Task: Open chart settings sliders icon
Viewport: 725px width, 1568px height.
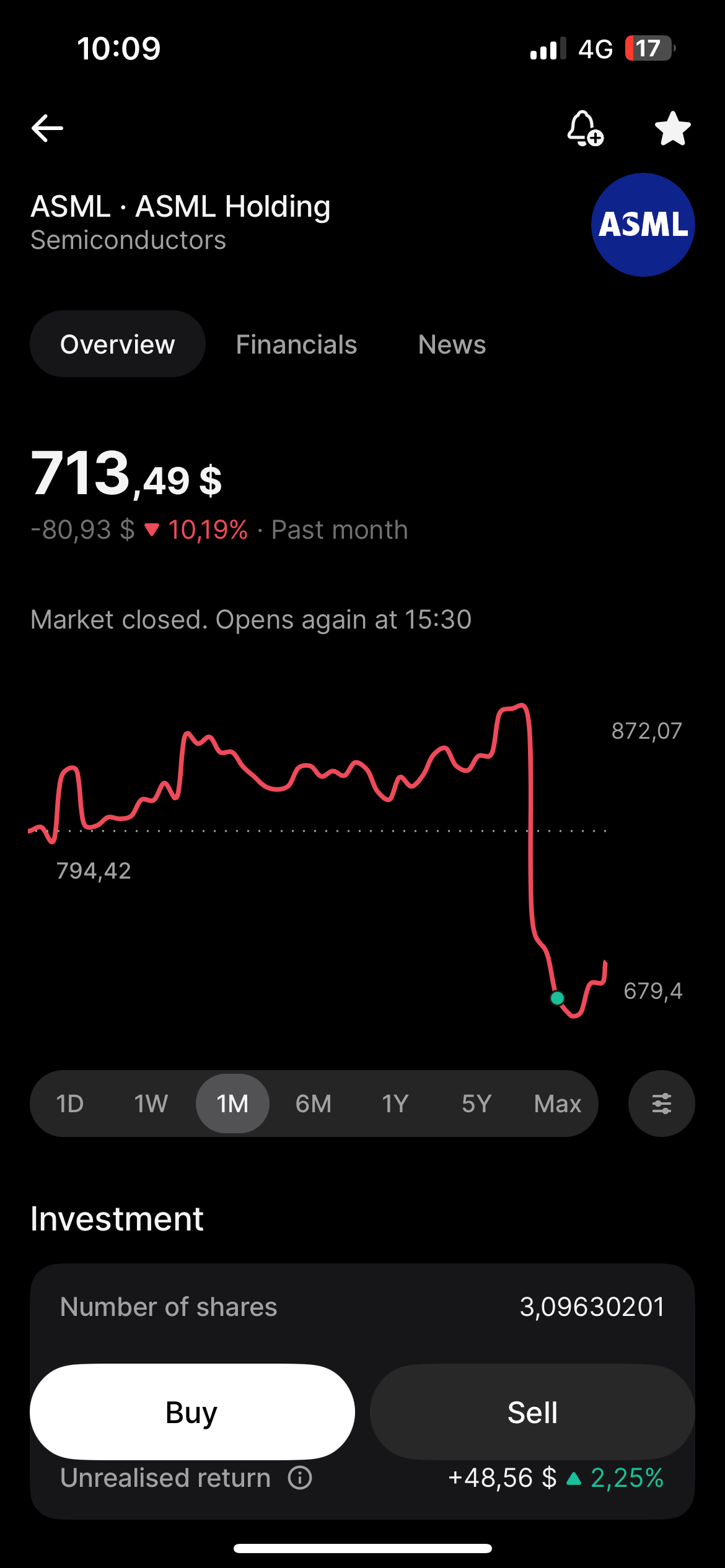Action: [x=661, y=1104]
